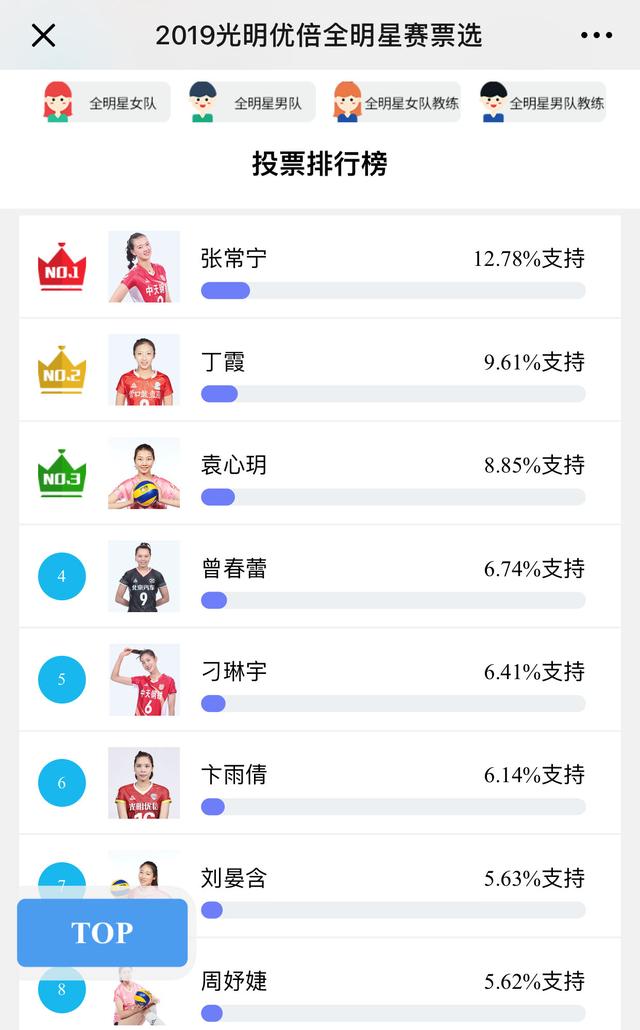This screenshot has width=640, height=1030.
Task: Switch to 全明星男队 tab
Action: [x=251, y=102]
